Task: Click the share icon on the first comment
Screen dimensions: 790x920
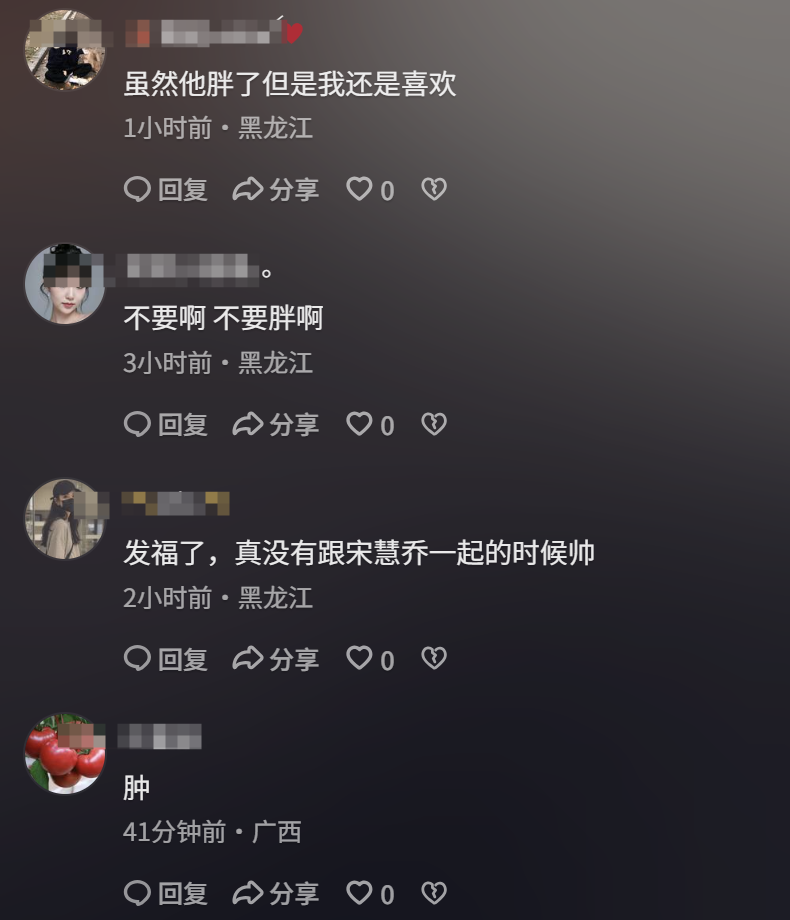Action: (249, 189)
